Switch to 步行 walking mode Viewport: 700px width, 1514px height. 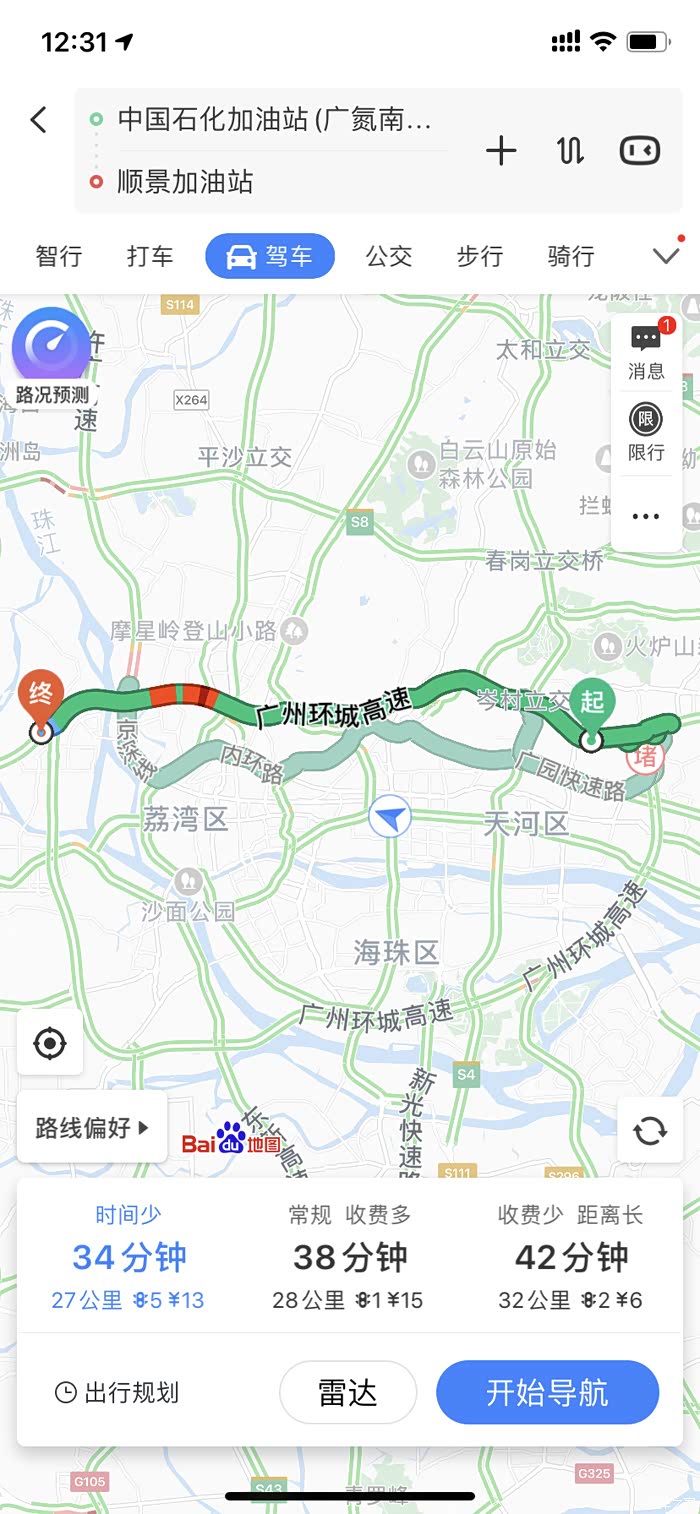(x=480, y=256)
